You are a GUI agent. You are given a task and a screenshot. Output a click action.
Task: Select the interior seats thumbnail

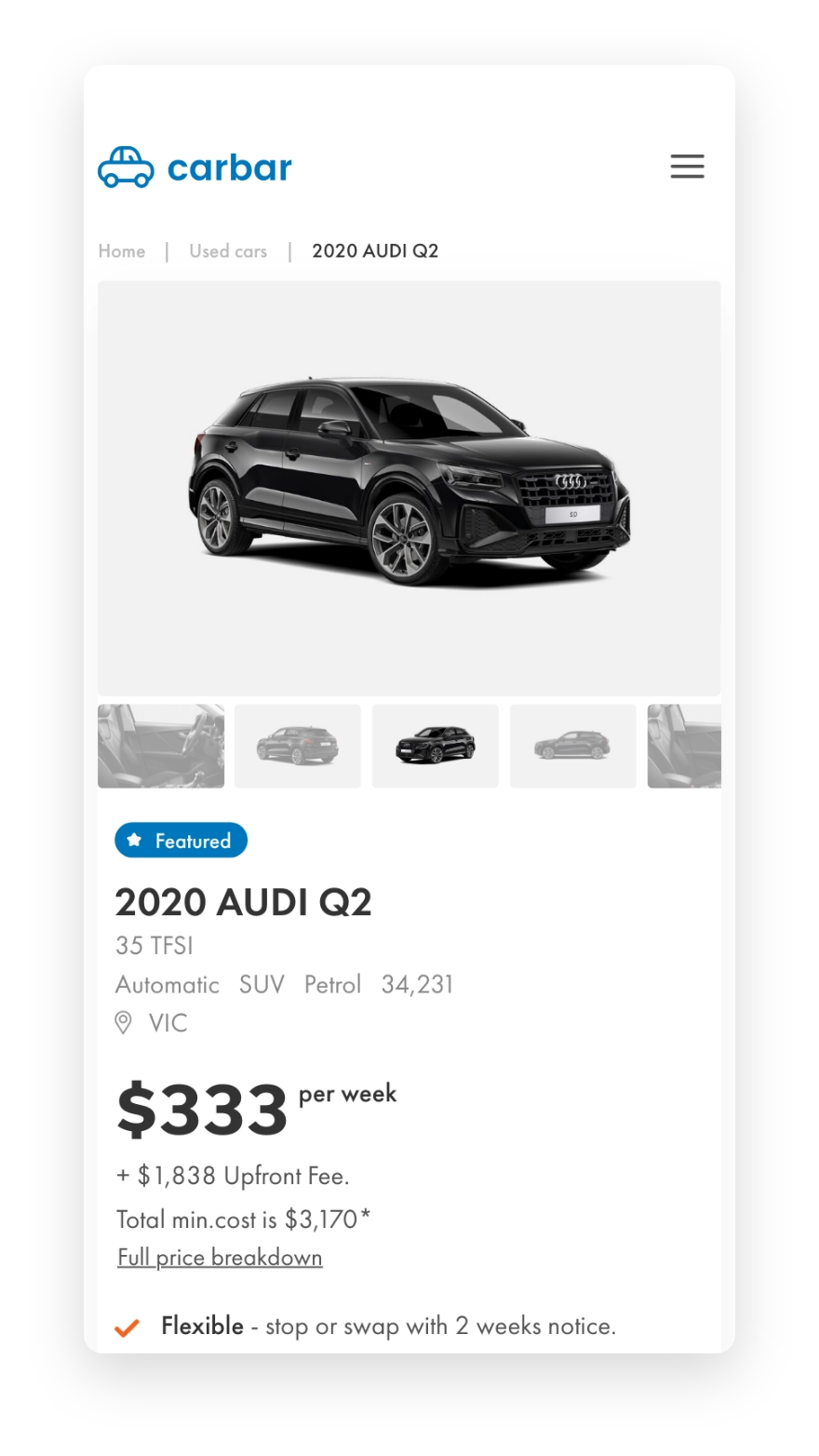click(160, 746)
